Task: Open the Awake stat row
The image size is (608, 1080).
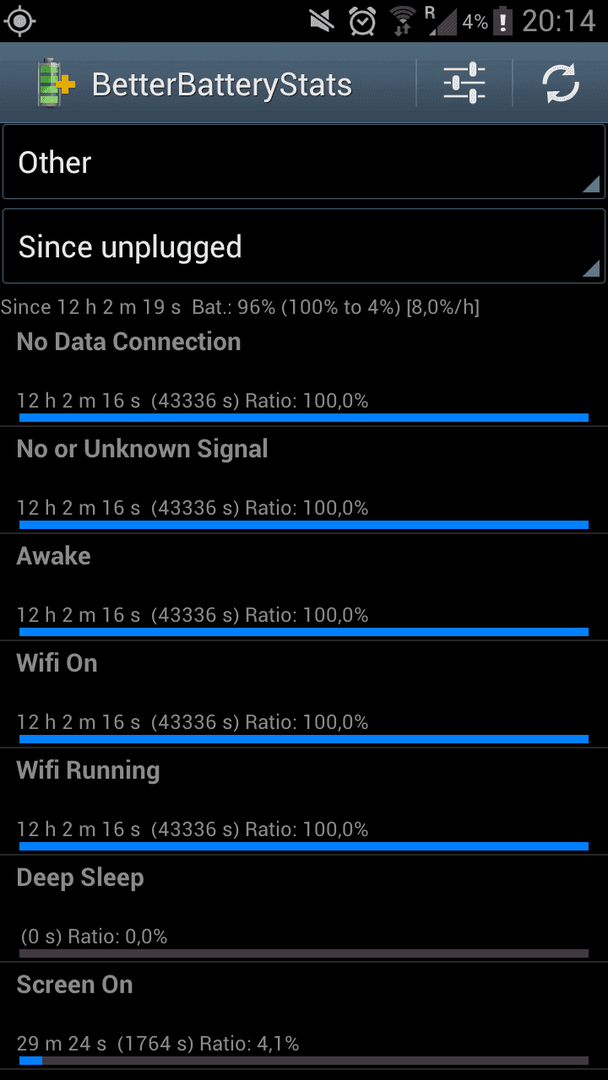Action: tap(304, 587)
